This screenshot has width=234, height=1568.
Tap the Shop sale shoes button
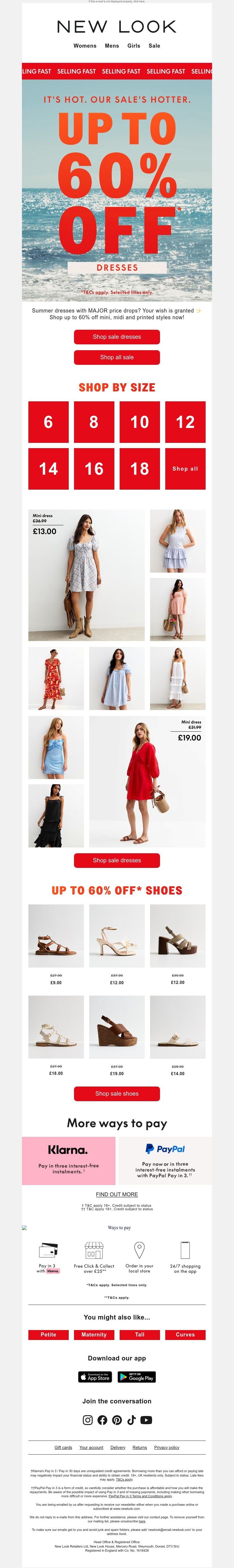point(116,1093)
